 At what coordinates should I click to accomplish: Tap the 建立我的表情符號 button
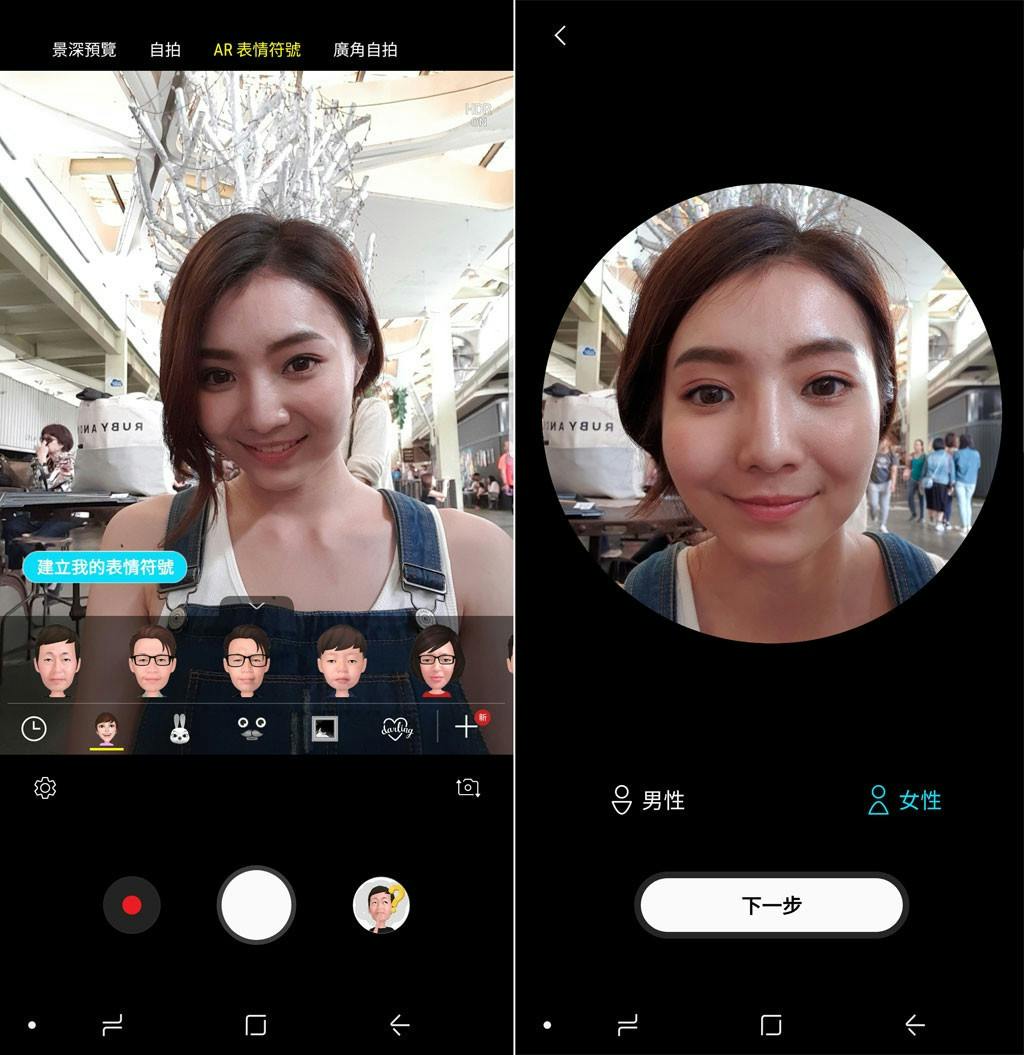105,567
